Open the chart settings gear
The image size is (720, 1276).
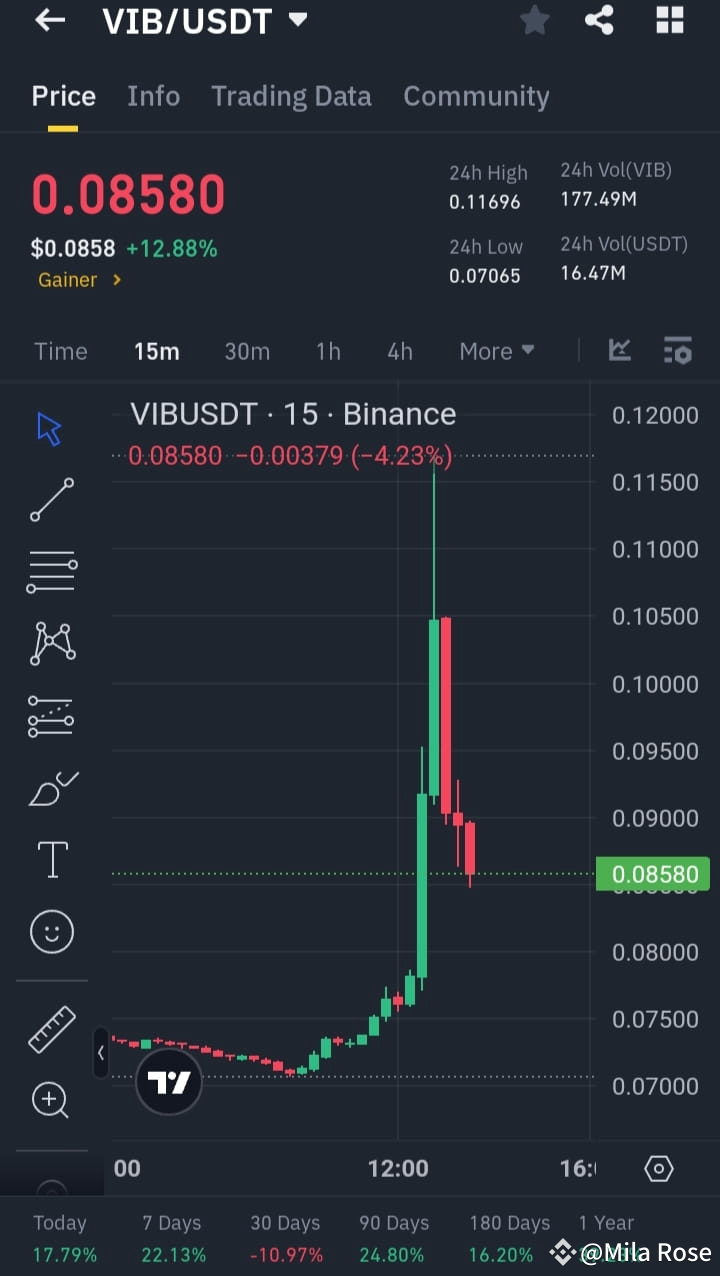[658, 1167]
